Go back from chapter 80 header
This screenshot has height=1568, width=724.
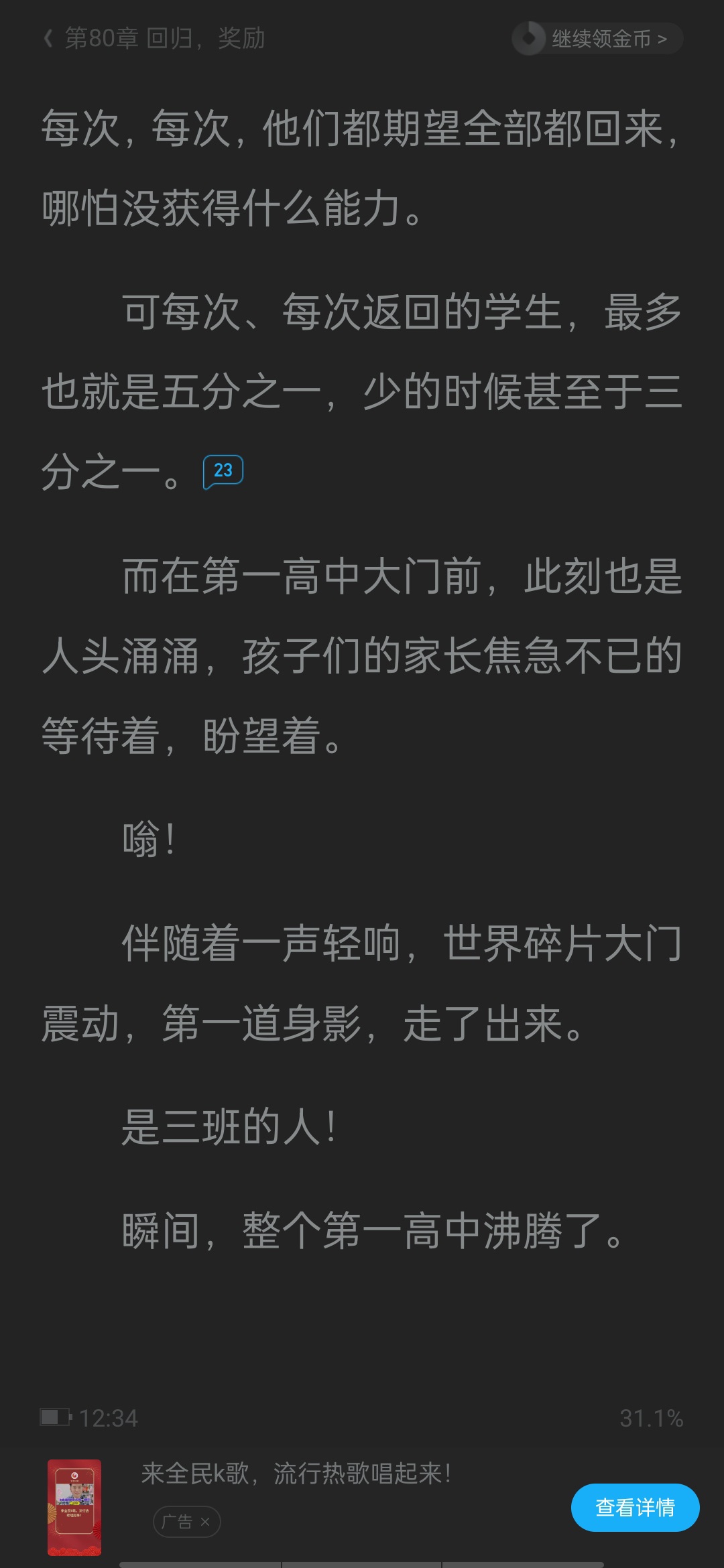pos(48,38)
